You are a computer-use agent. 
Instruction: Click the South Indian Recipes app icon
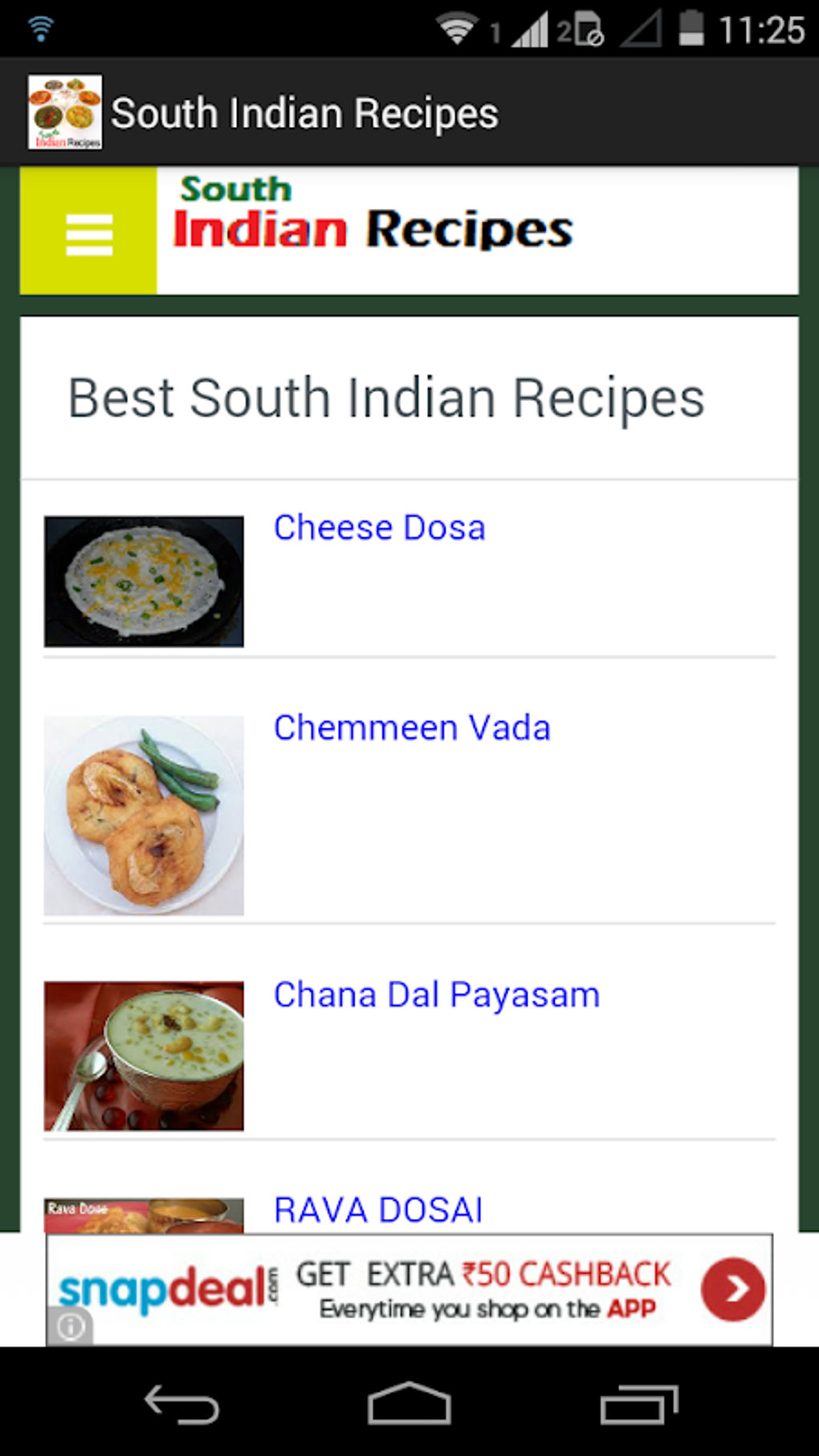pos(64,111)
